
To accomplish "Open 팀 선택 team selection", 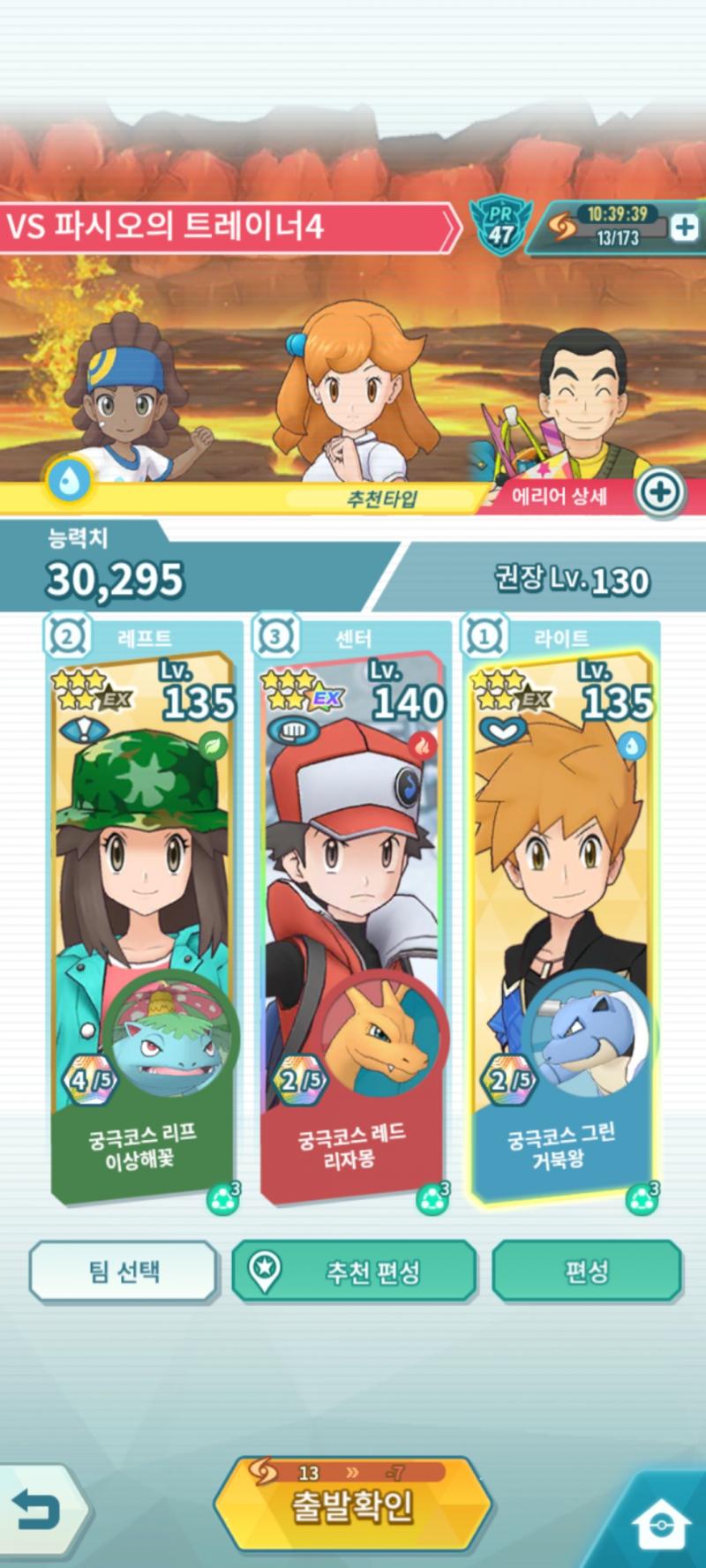I will tap(124, 1272).
